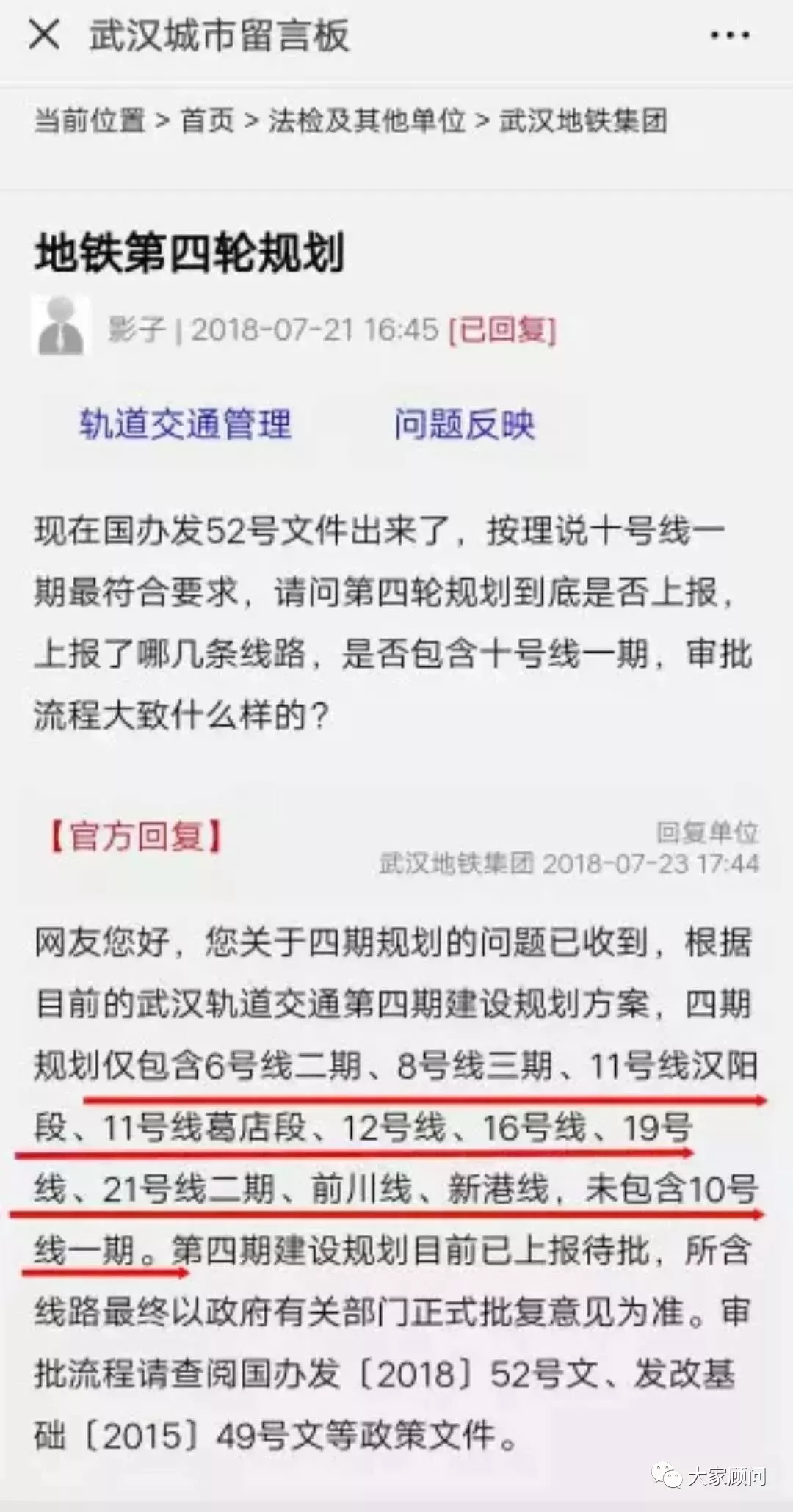The width and height of the screenshot is (793, 1512).
Task: Go to 首页 in the breadcrumb
Action: [x=208, y=120]
